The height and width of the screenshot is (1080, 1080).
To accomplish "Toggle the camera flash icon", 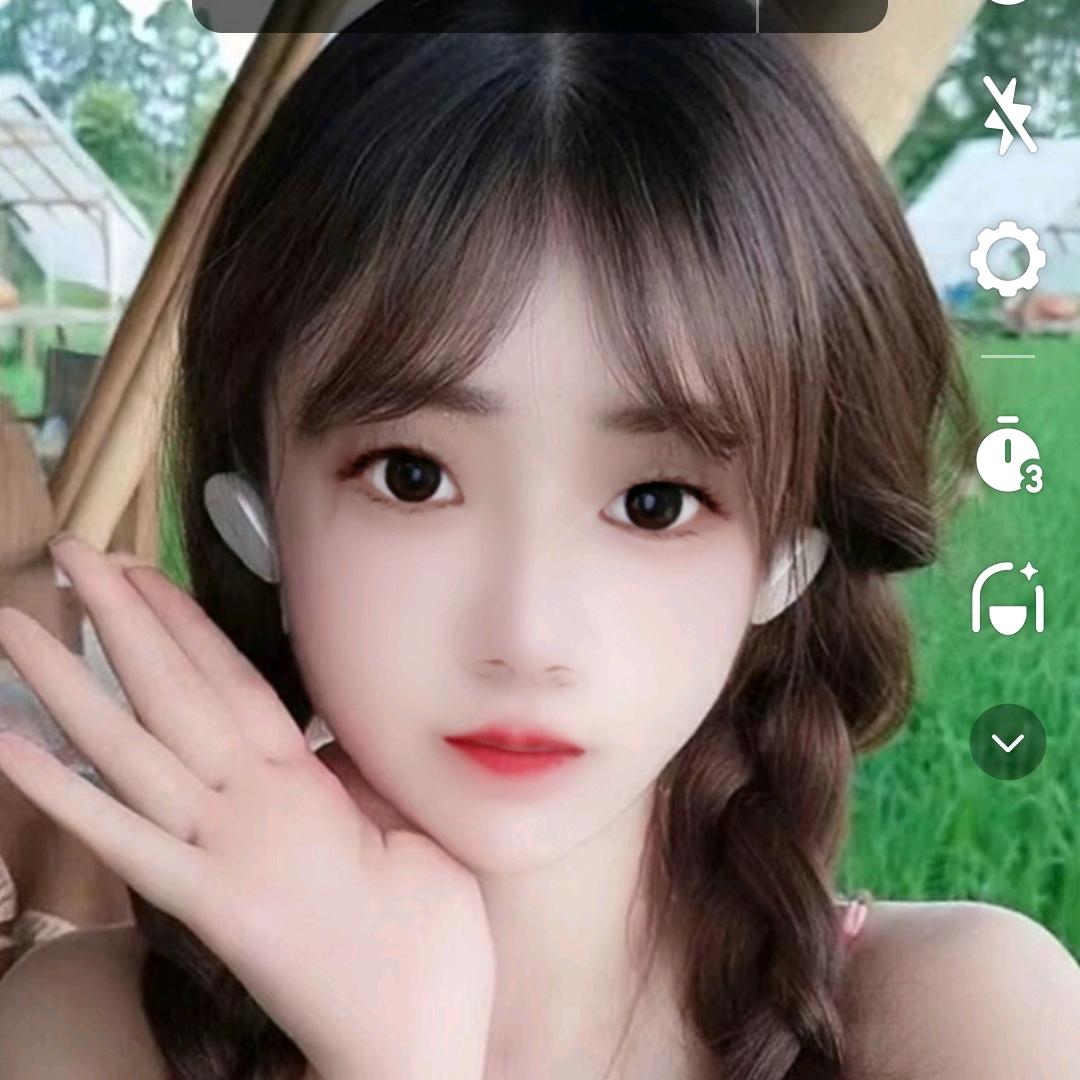I will pos(1008,116).
